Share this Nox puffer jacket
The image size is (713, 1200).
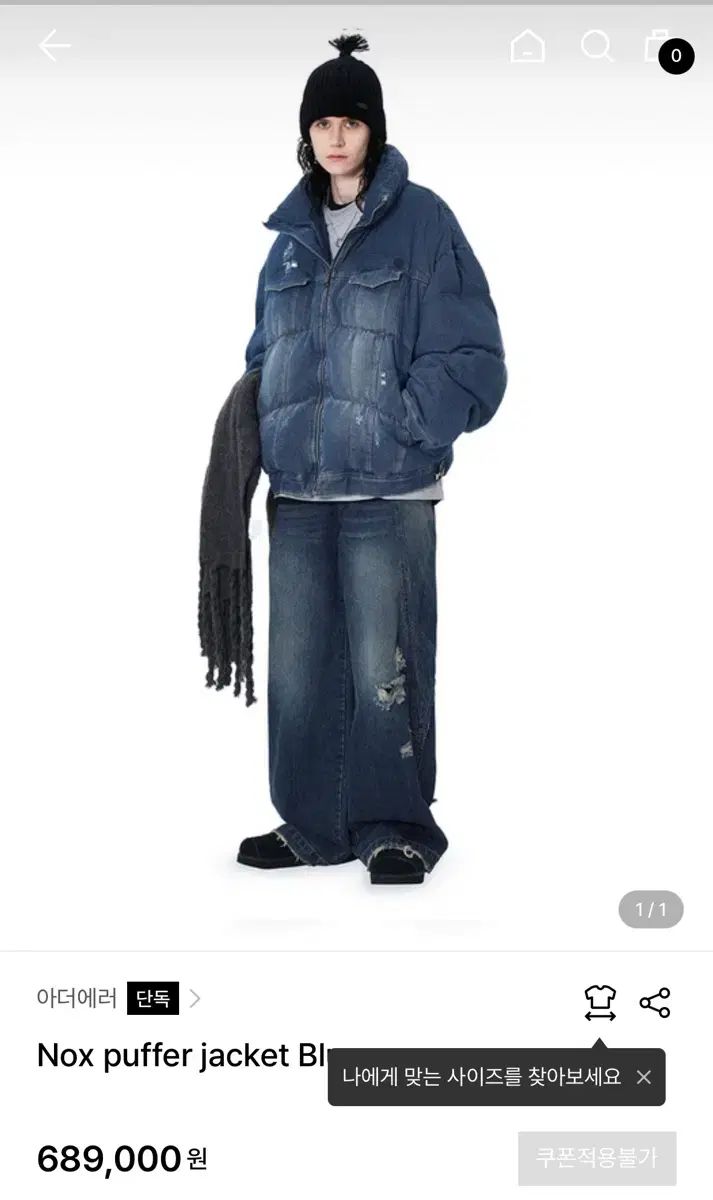click(x=655, y=1002)
